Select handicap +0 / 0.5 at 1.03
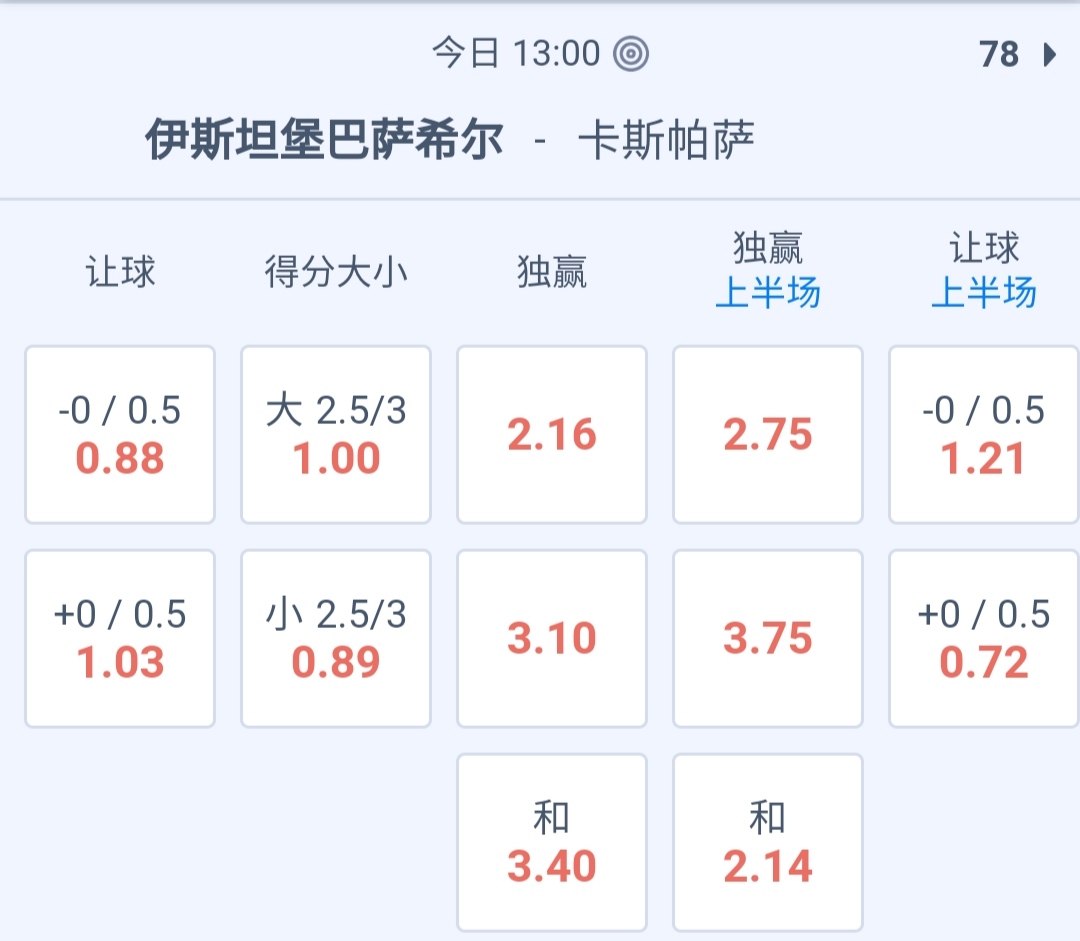 point(120,638)
